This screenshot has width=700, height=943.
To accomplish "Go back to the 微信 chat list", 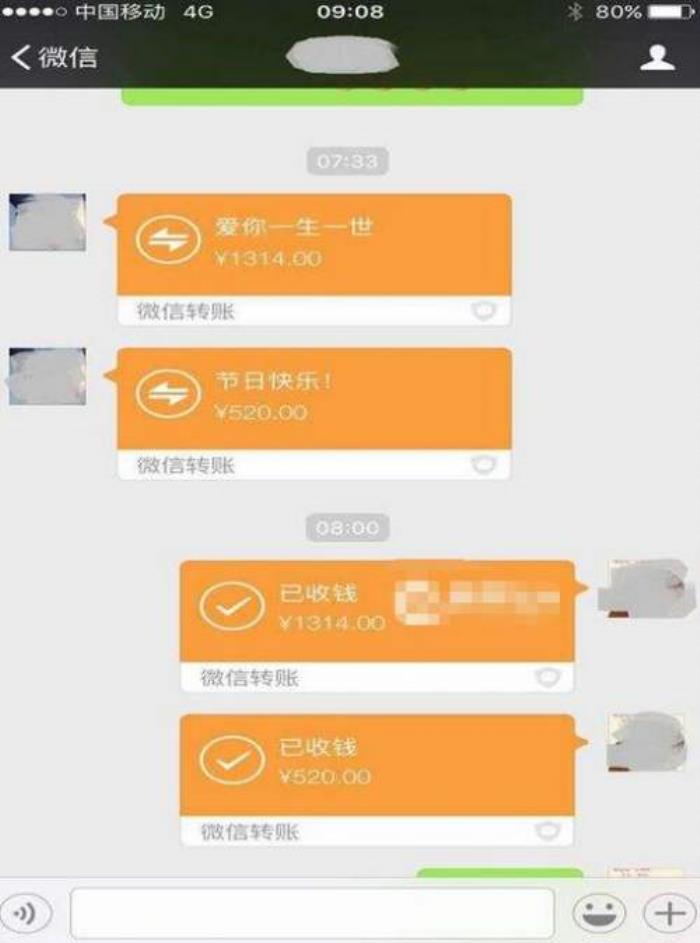I will [x=55, y=57].
